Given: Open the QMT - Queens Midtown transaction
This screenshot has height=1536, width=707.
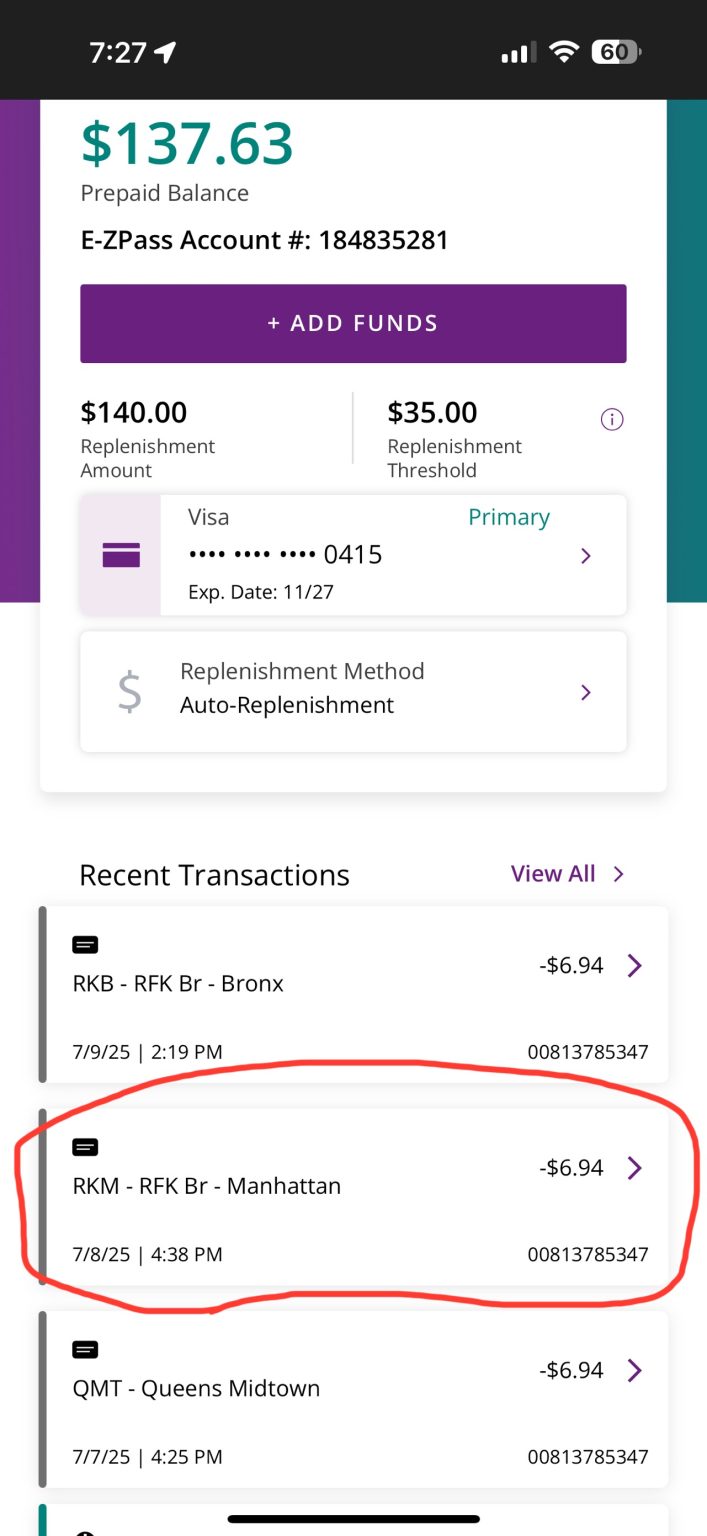Looking at the screenshot, I should [x=353, y=1398].
